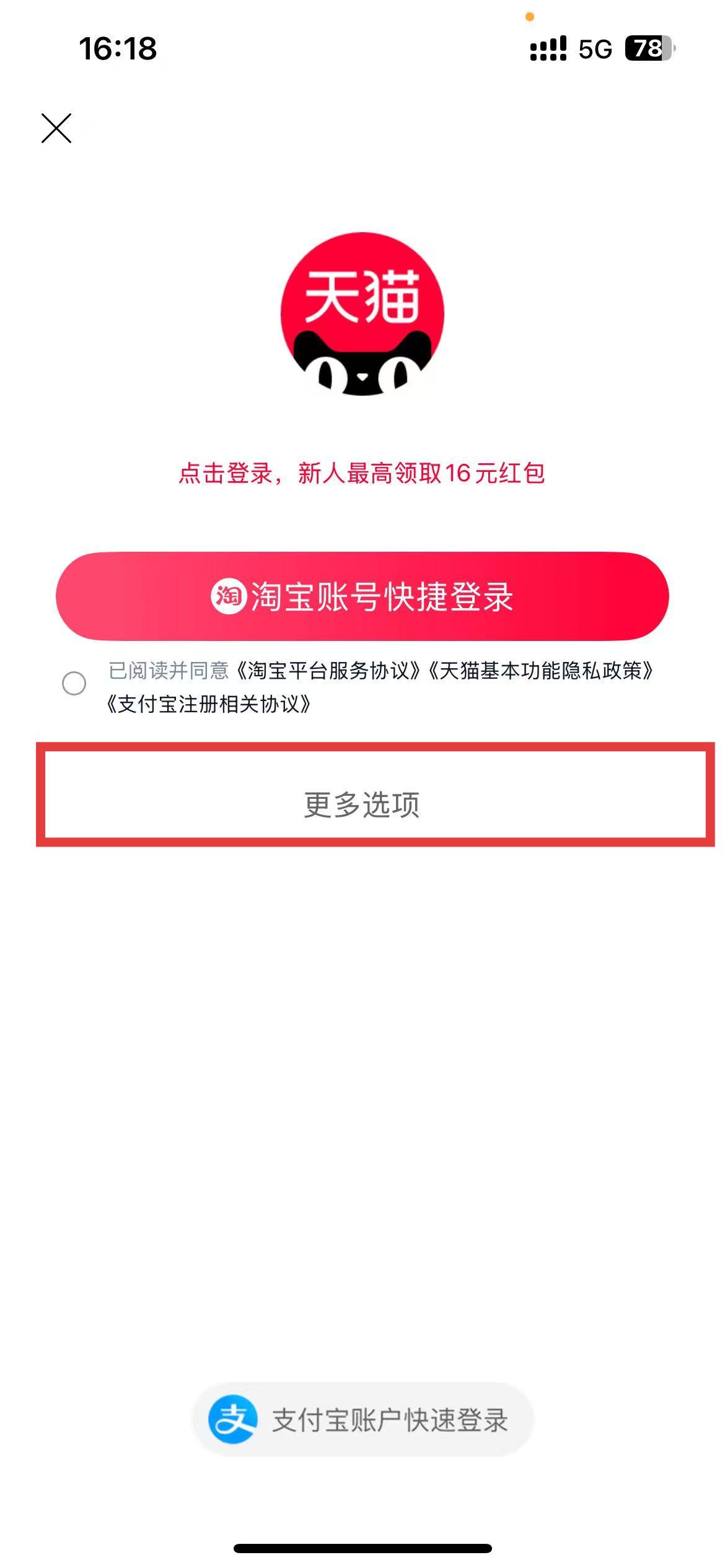This screenshot has width=725, height=1568.
Task: Close the Tmall login screen
Action: tap(56, 128)
